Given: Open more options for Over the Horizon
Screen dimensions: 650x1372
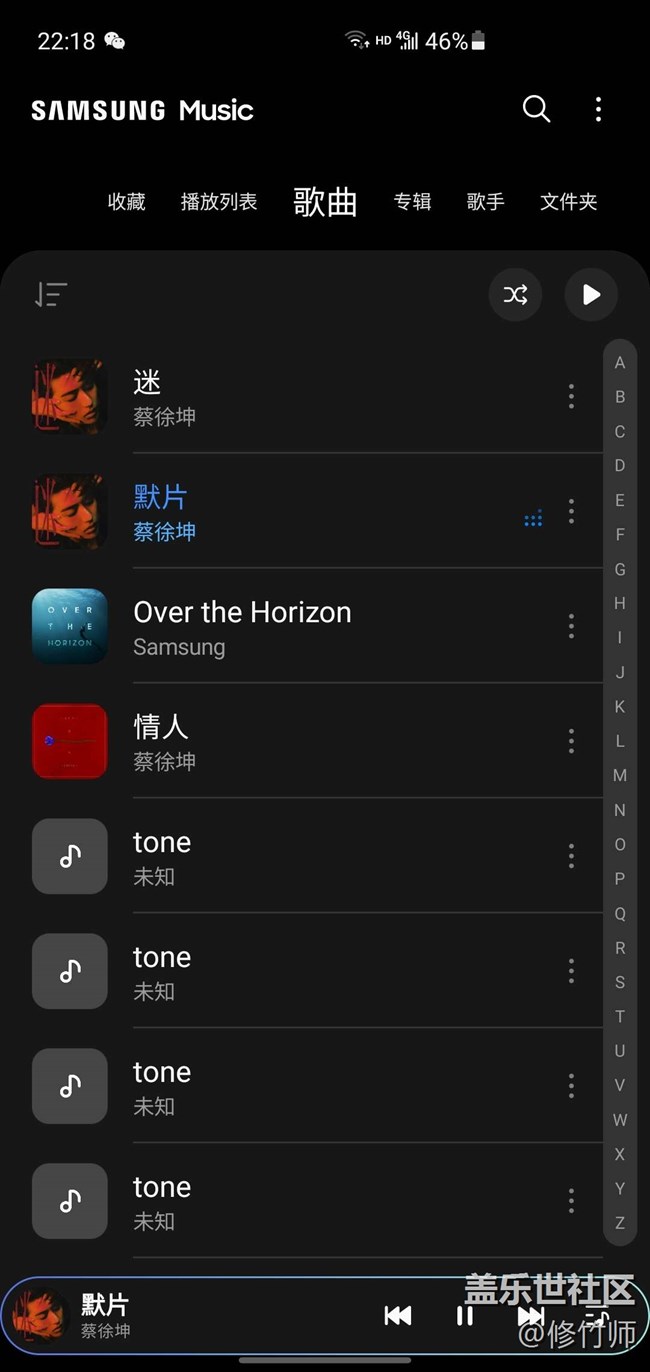Looking at the screenshot, I should [571, 627].
